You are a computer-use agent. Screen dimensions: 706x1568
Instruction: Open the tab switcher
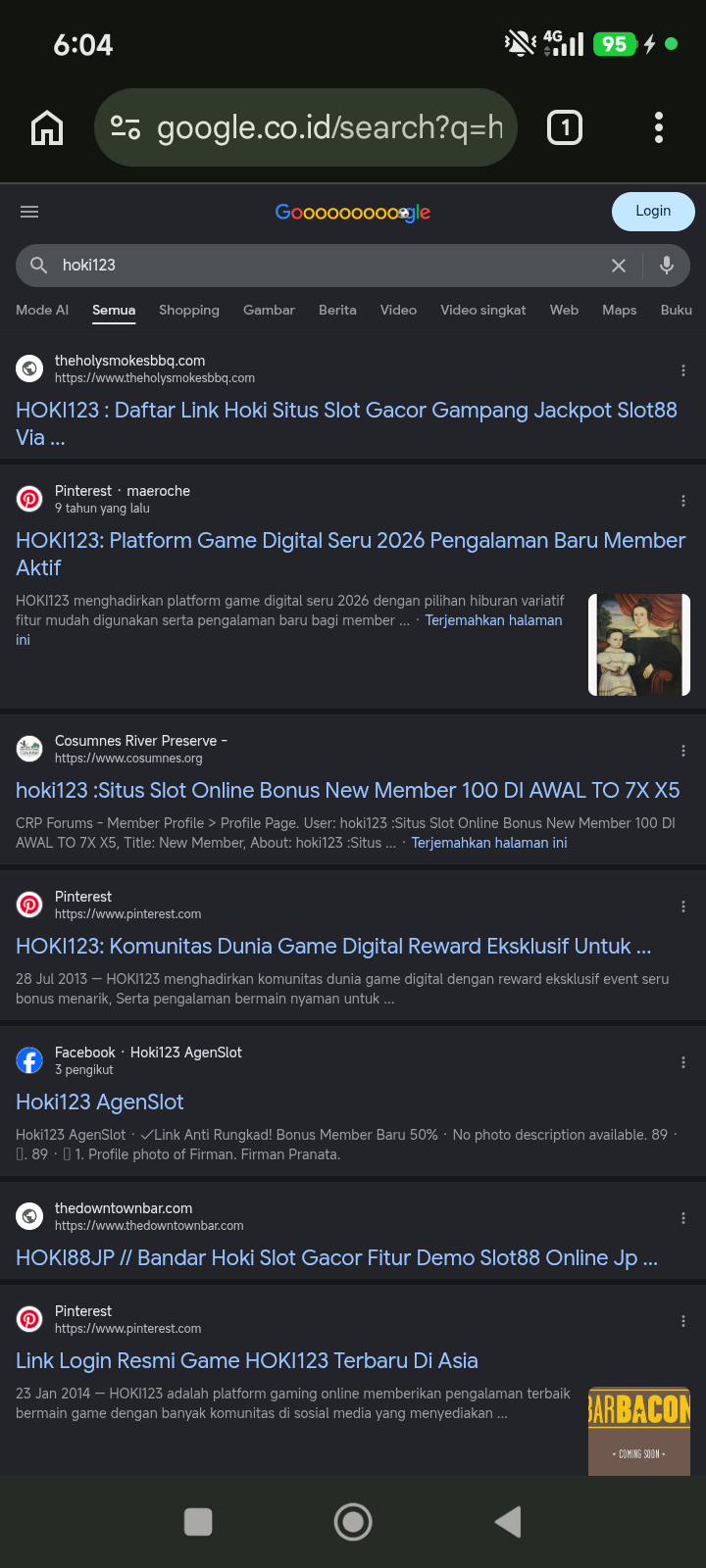pyautogui.click(x=565, y=127)
